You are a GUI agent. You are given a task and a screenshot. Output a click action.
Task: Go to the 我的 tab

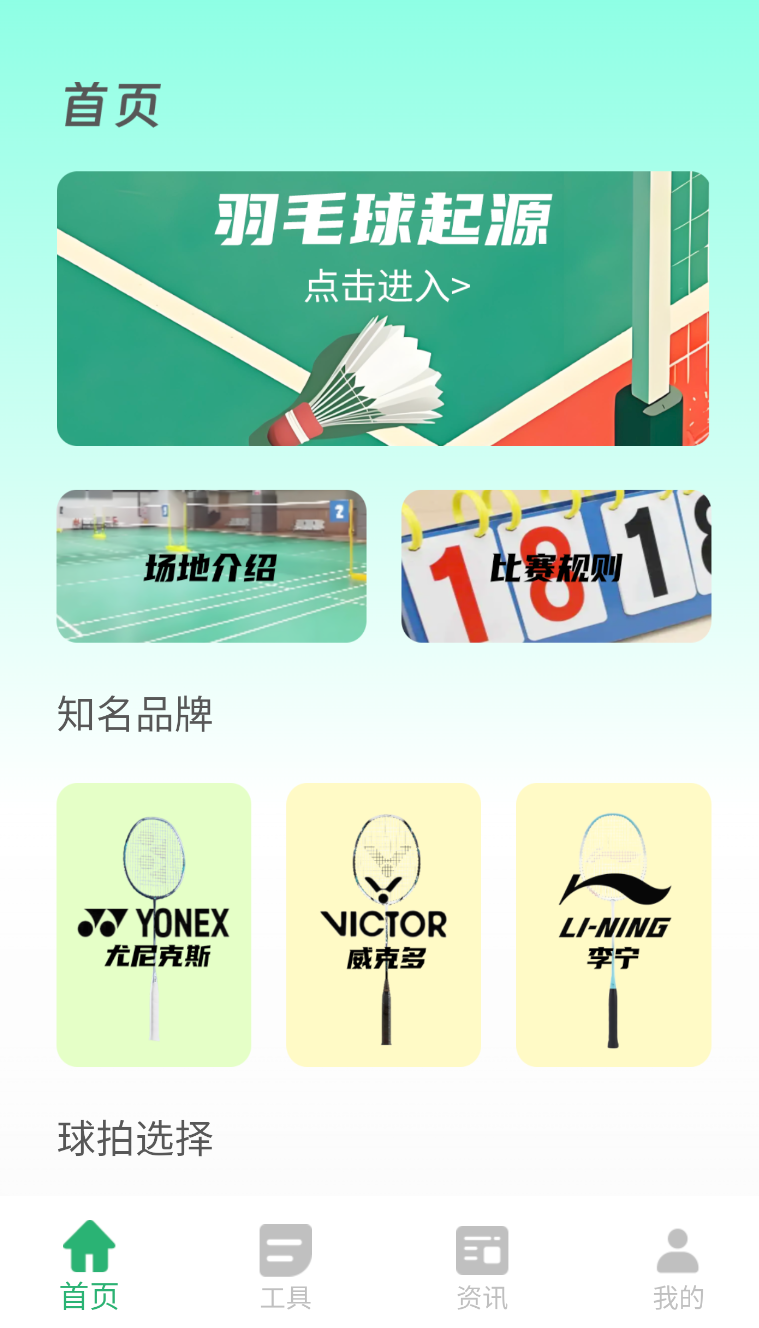tap(678, 1265)
